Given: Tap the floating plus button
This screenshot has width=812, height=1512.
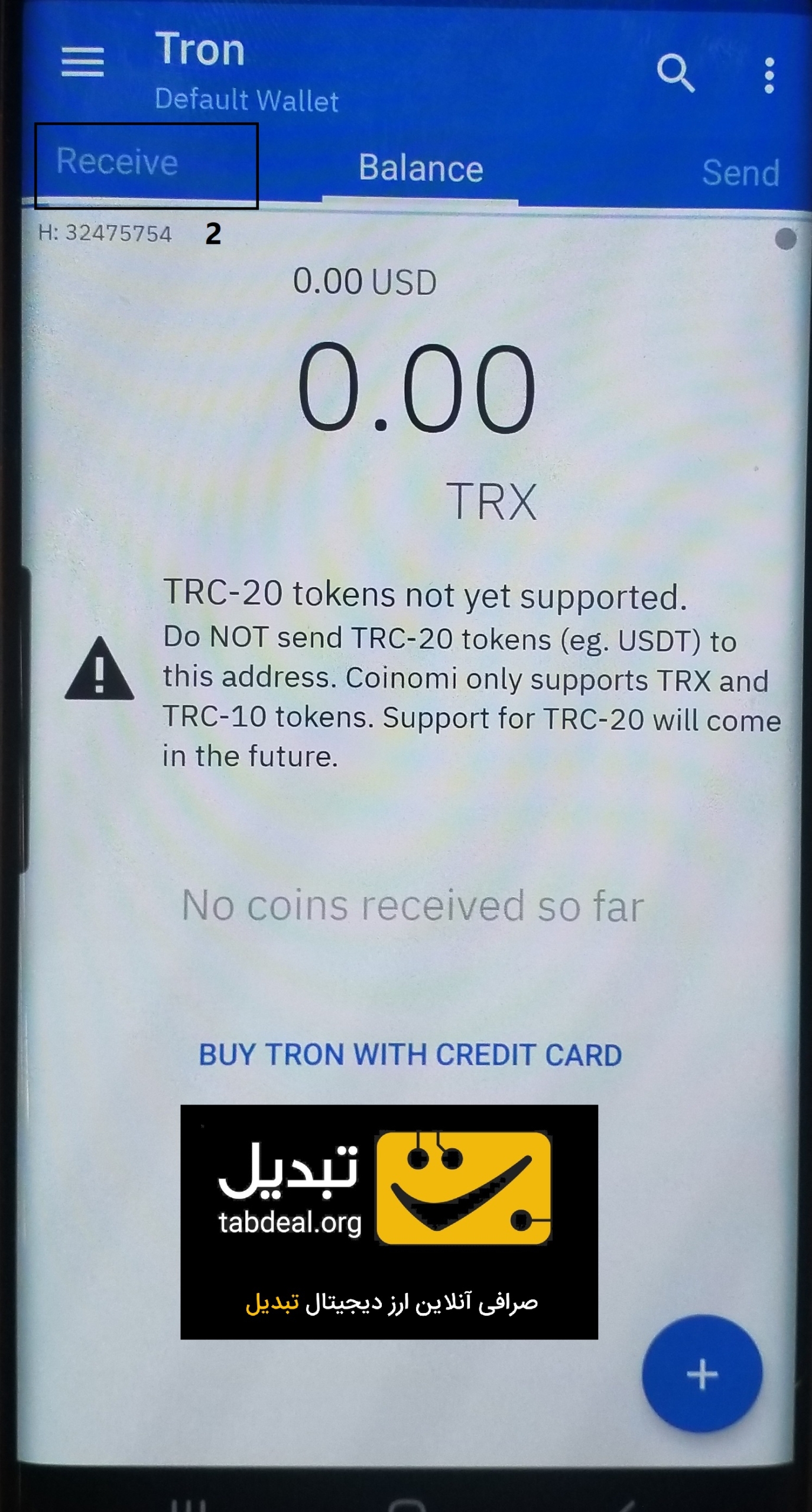Looking at the screenshot, I should (701, 1375).
